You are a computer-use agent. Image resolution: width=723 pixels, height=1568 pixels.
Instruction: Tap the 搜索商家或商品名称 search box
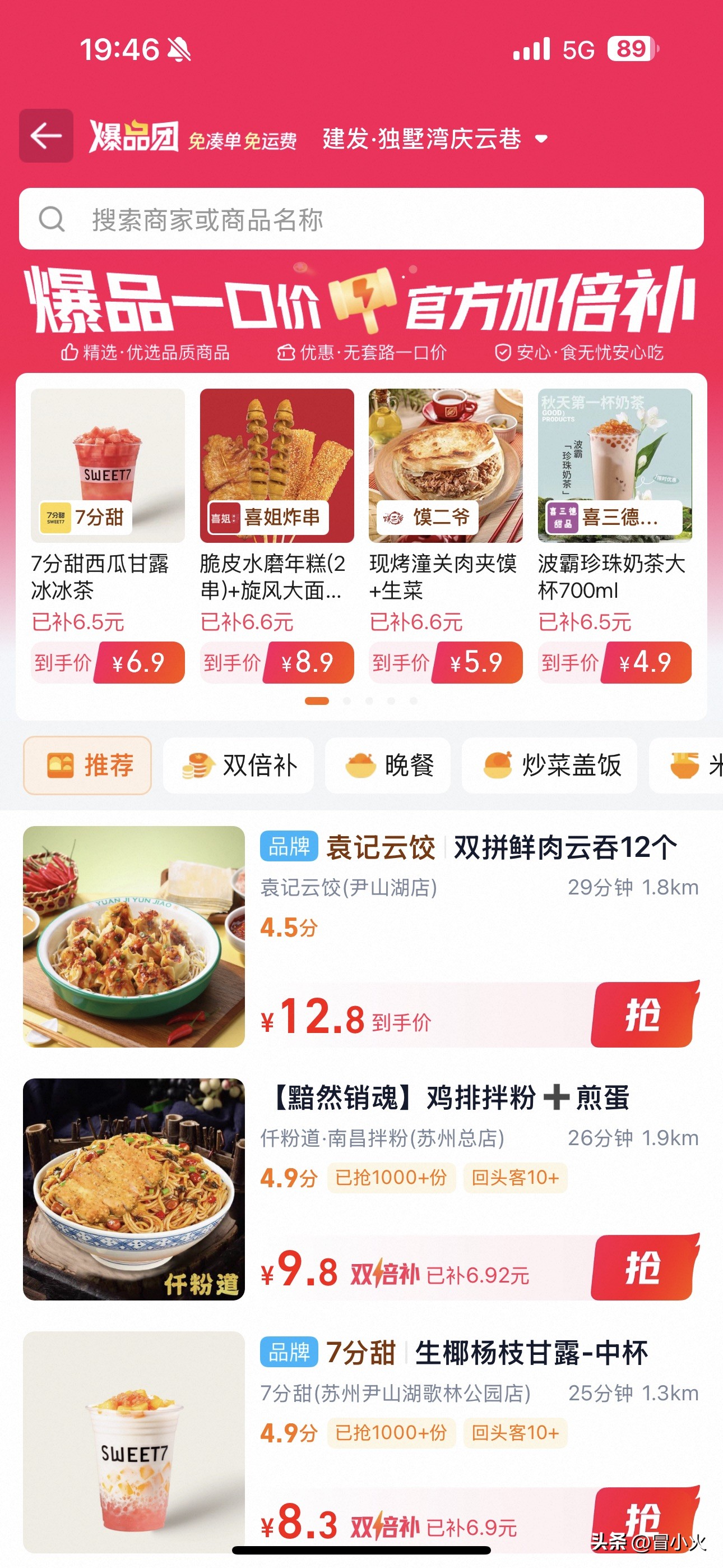click(361, 219)
